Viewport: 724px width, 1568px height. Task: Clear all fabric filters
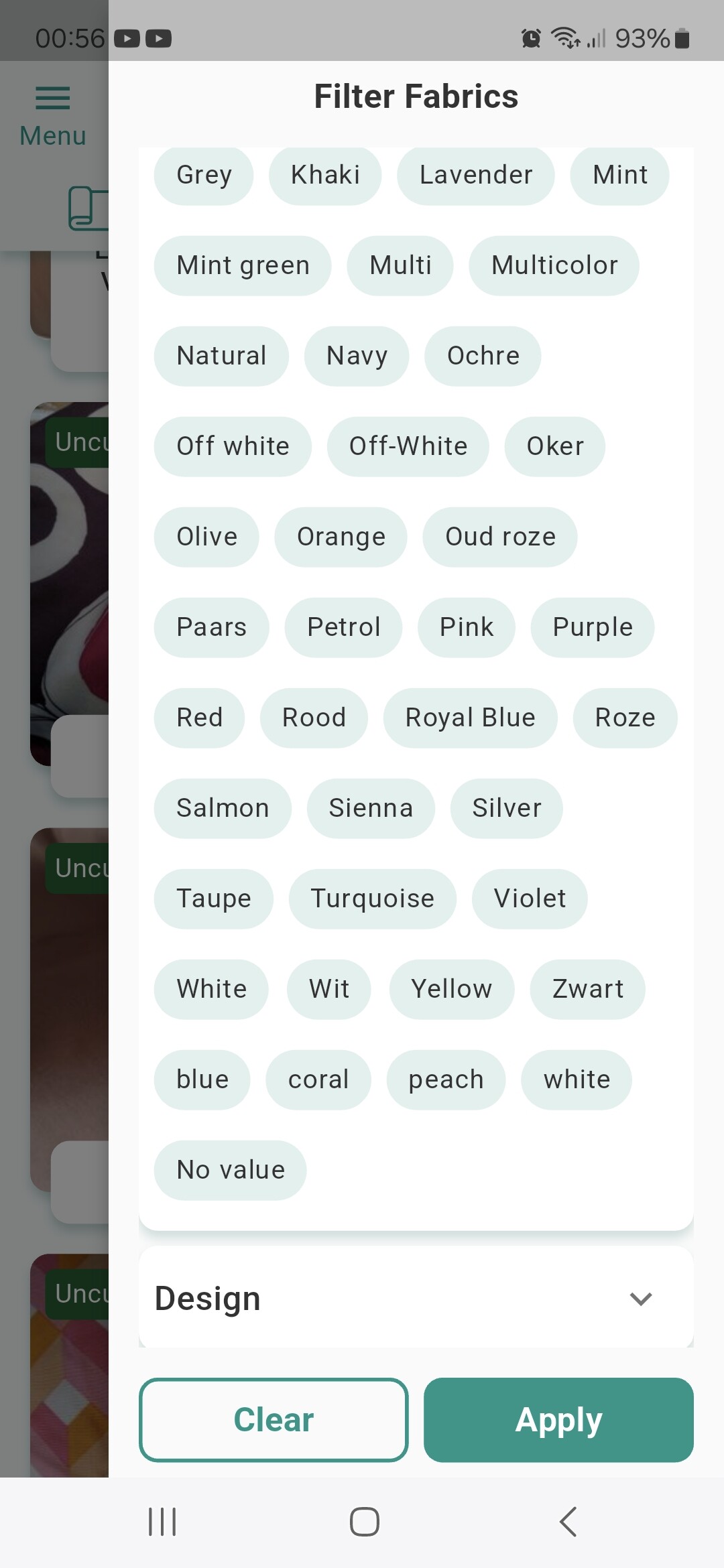click(x=274, y=1419)
